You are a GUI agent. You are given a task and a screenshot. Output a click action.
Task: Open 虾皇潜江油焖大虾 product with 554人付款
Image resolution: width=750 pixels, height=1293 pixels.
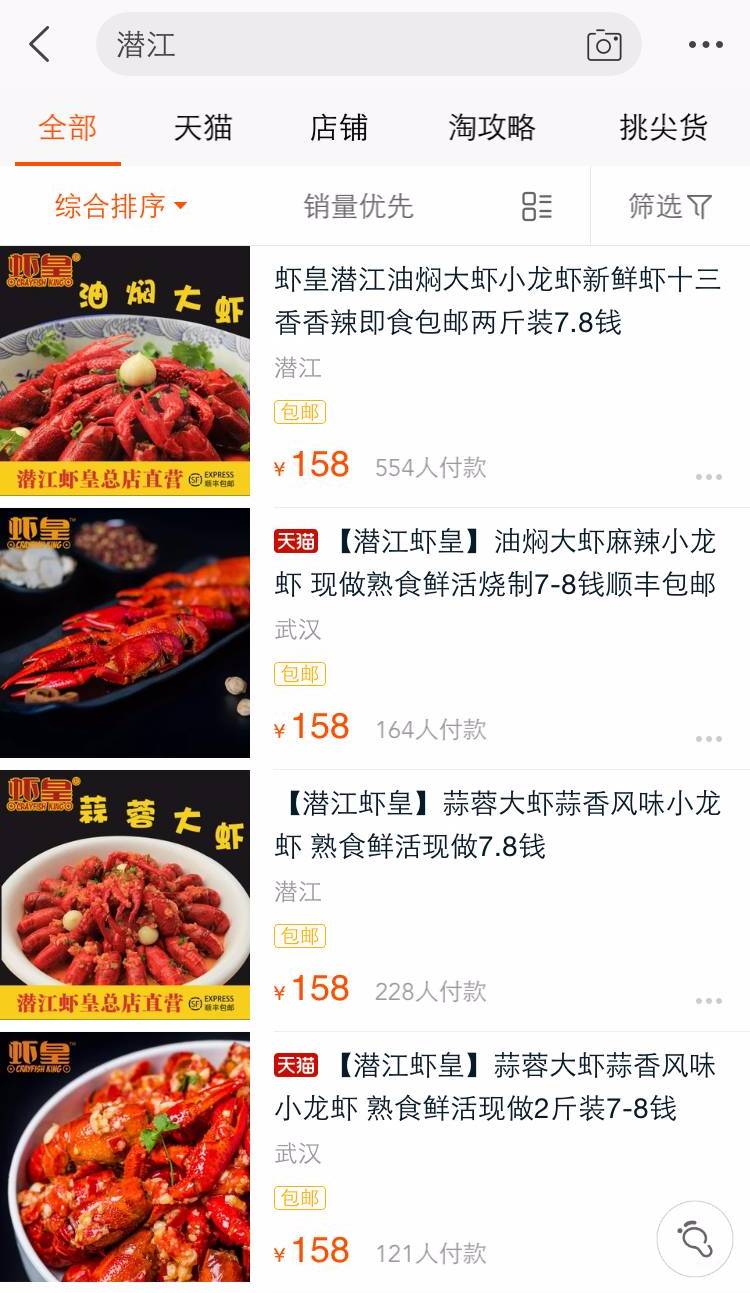pos(497,300)
